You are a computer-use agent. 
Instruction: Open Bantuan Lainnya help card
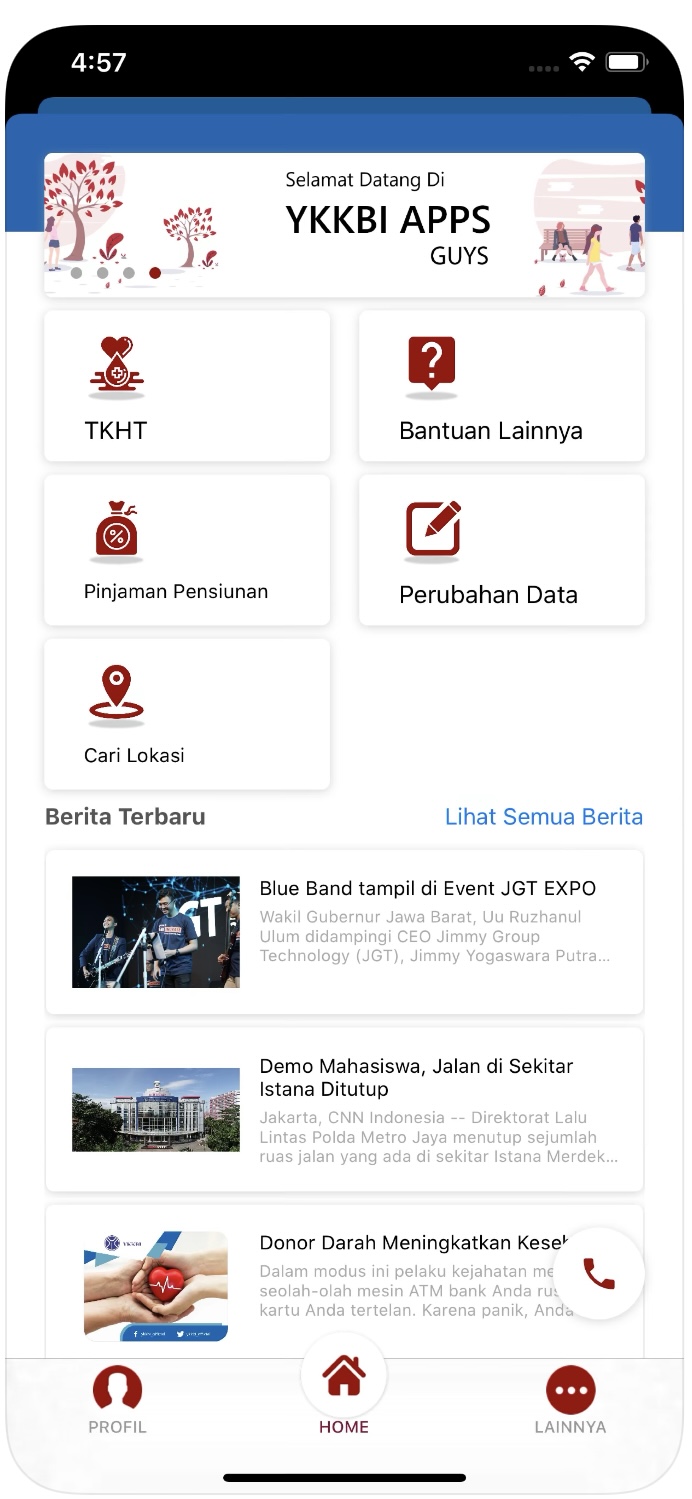(502, 386)
